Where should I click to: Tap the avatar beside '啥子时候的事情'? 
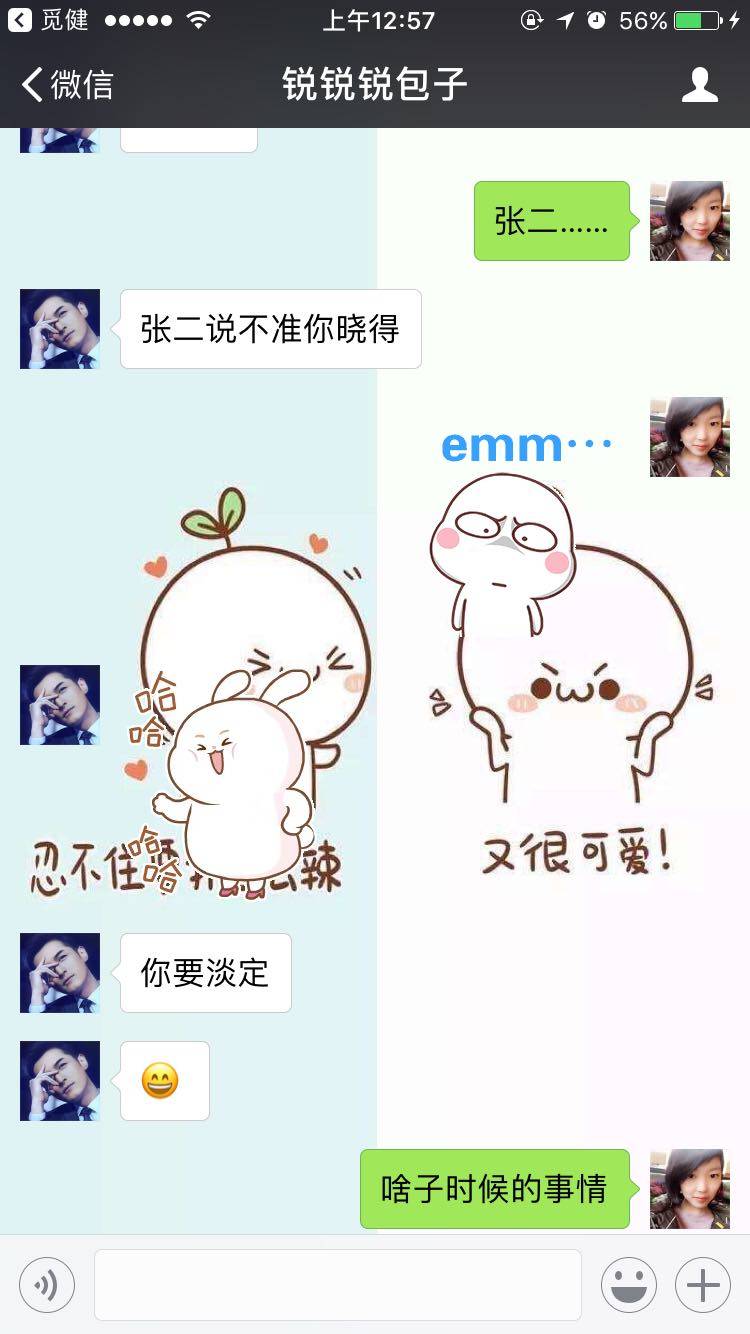point(689,1189)
